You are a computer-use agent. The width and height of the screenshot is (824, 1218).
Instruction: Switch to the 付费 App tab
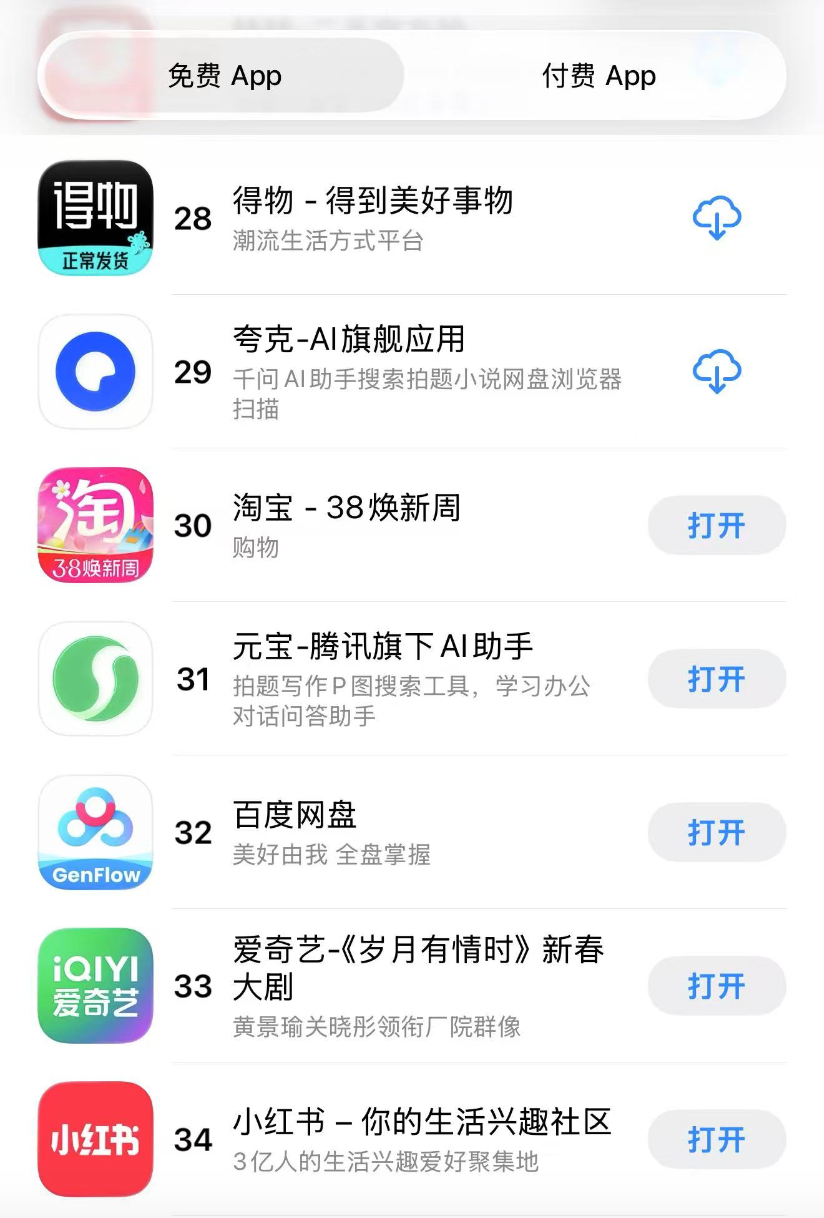coord(598,75)
